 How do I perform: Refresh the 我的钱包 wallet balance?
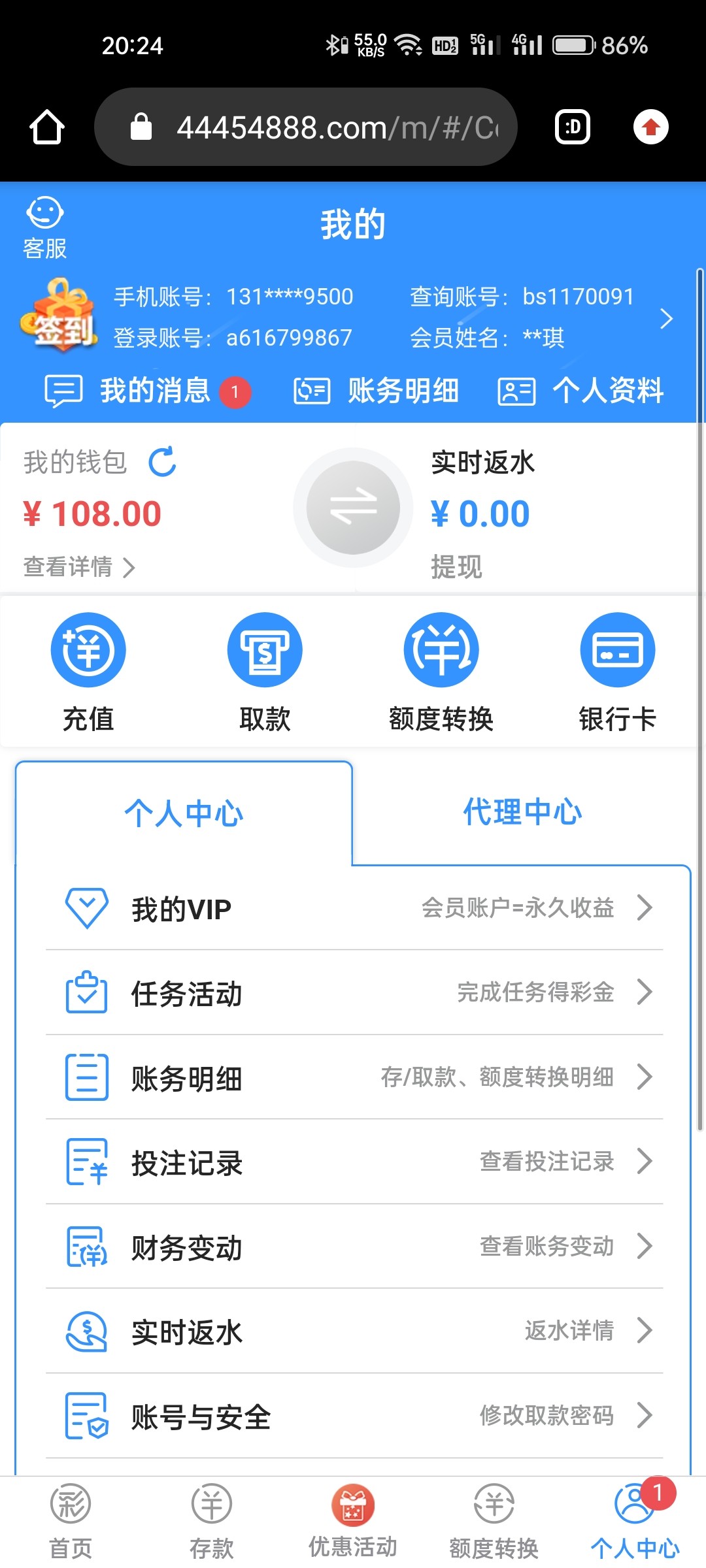(x=162, y=462)
